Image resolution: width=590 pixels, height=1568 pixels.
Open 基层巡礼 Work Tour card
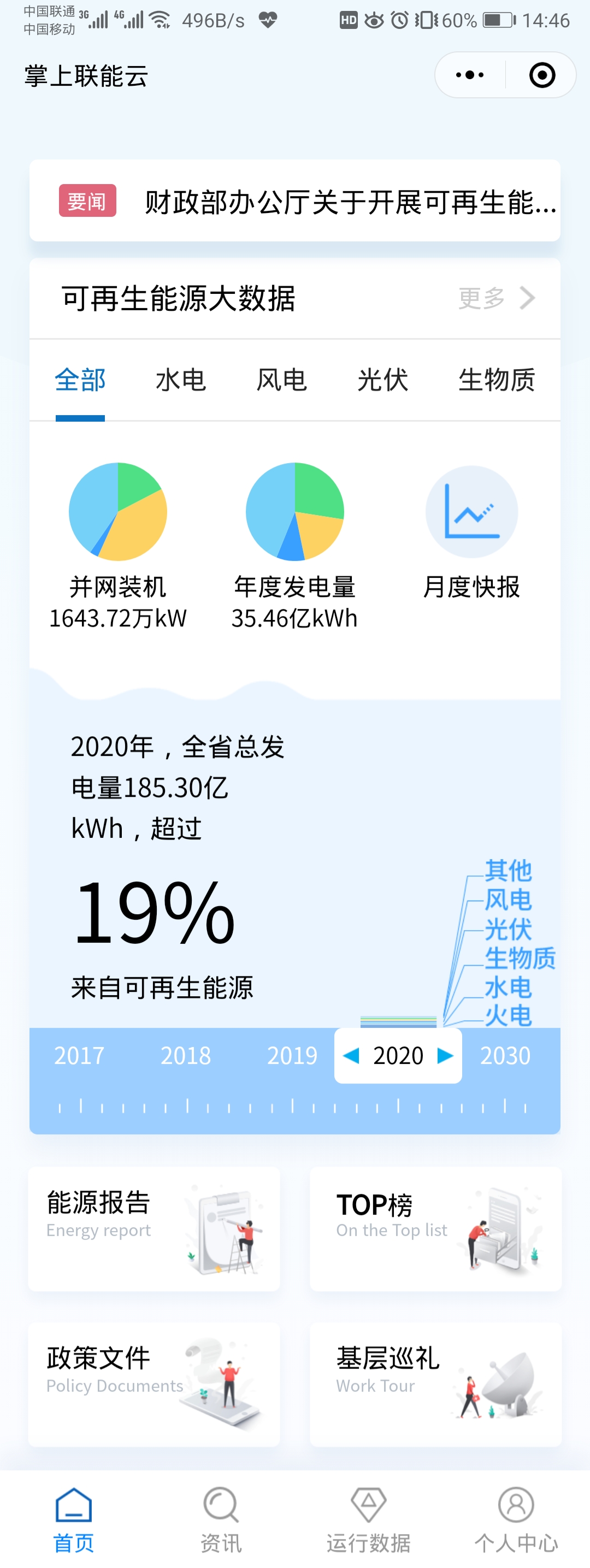(x=435, y=1383)
